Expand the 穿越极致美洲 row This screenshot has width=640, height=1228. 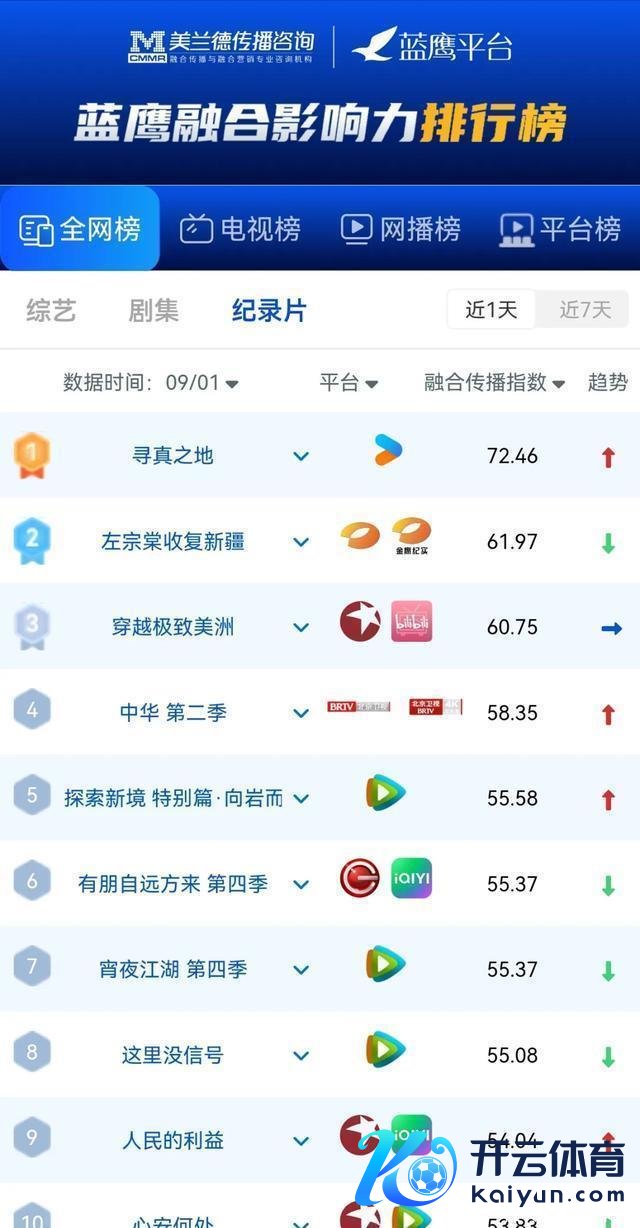(x=301, y=628)
